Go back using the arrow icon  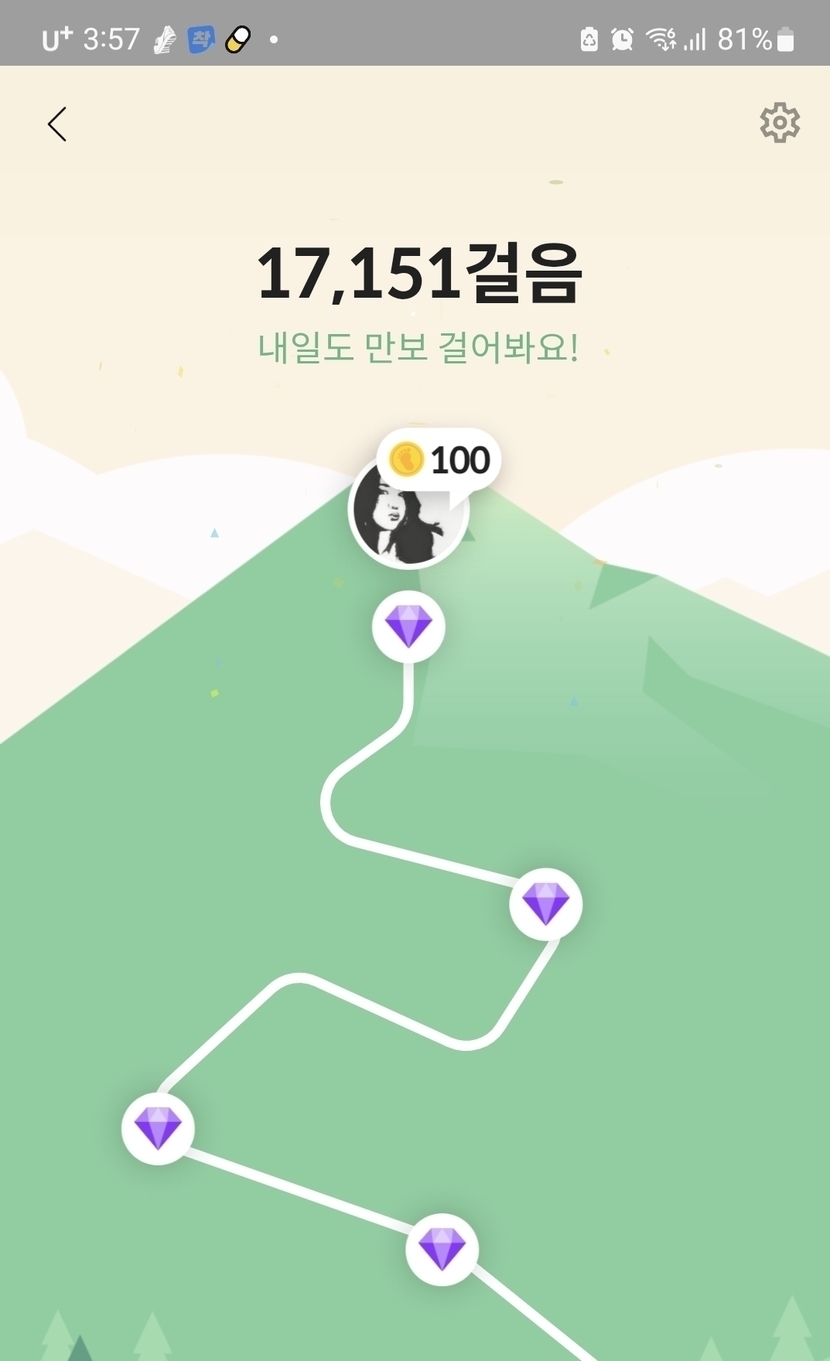tap(57, 124)
